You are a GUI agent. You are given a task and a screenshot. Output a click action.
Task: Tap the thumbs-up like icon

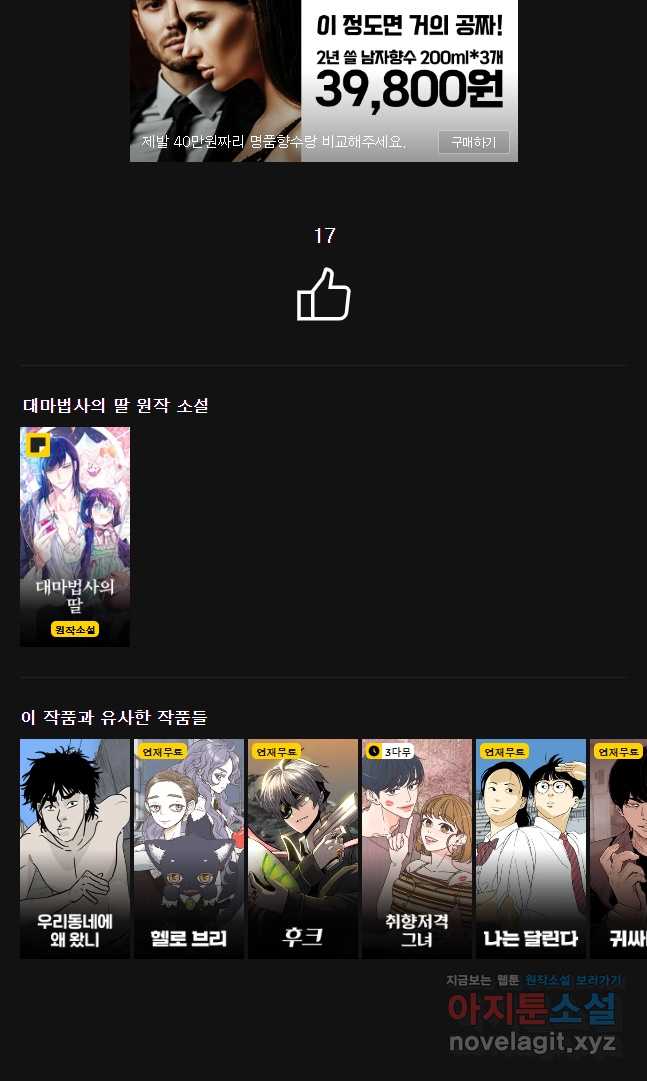[324, 294]
